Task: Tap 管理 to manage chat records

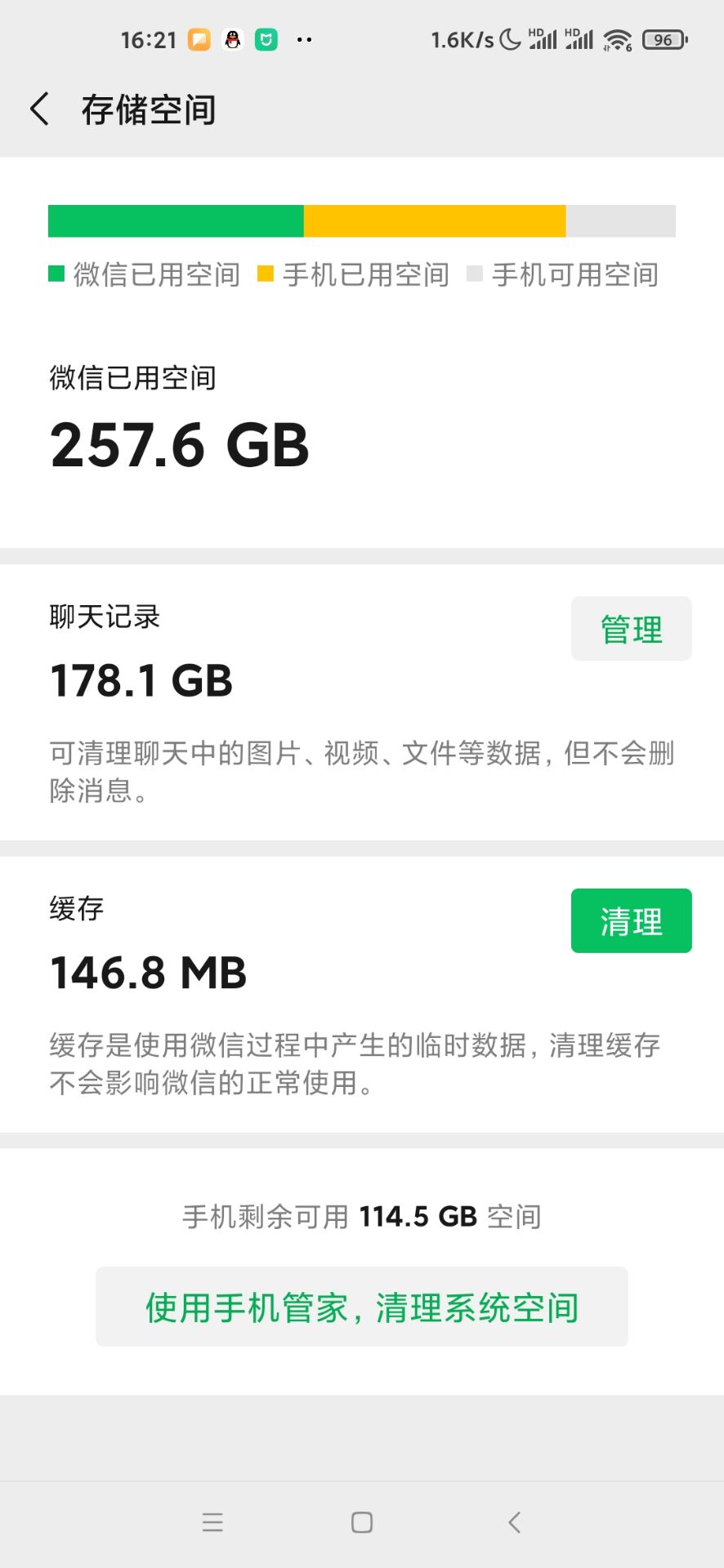Action: click(x=631, y=629)
